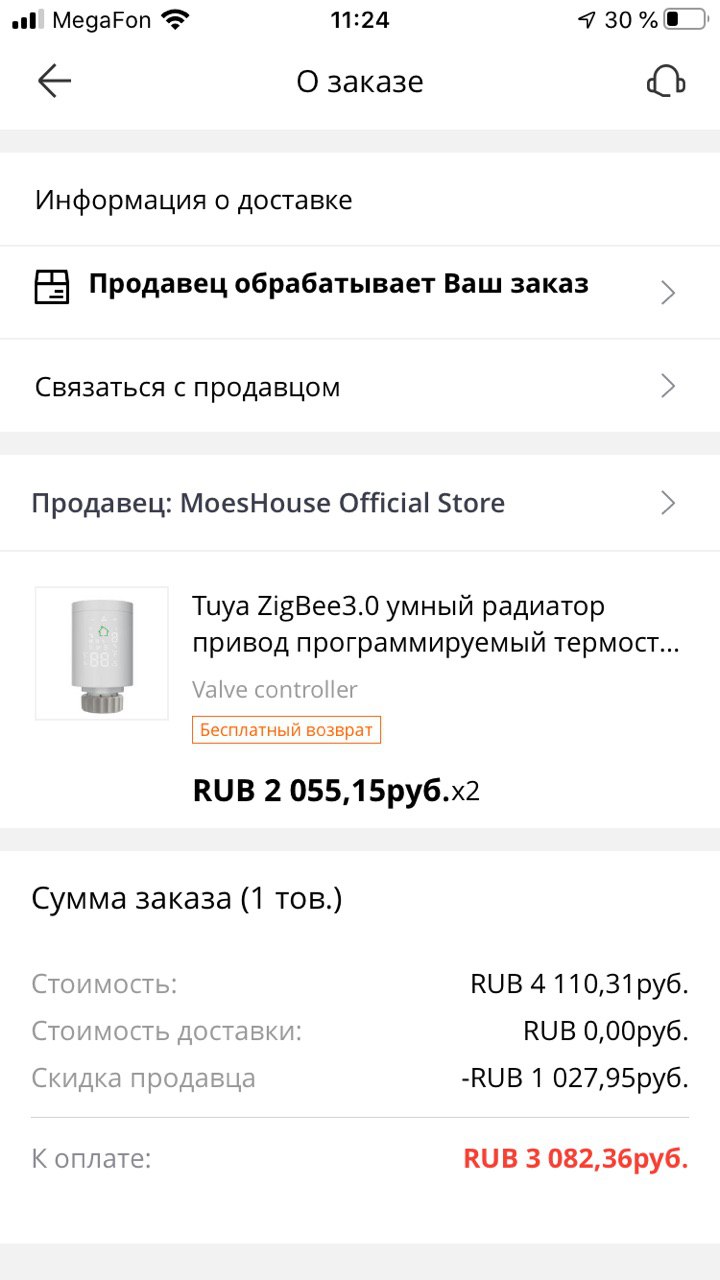Go back from the order details

(54, 81)
